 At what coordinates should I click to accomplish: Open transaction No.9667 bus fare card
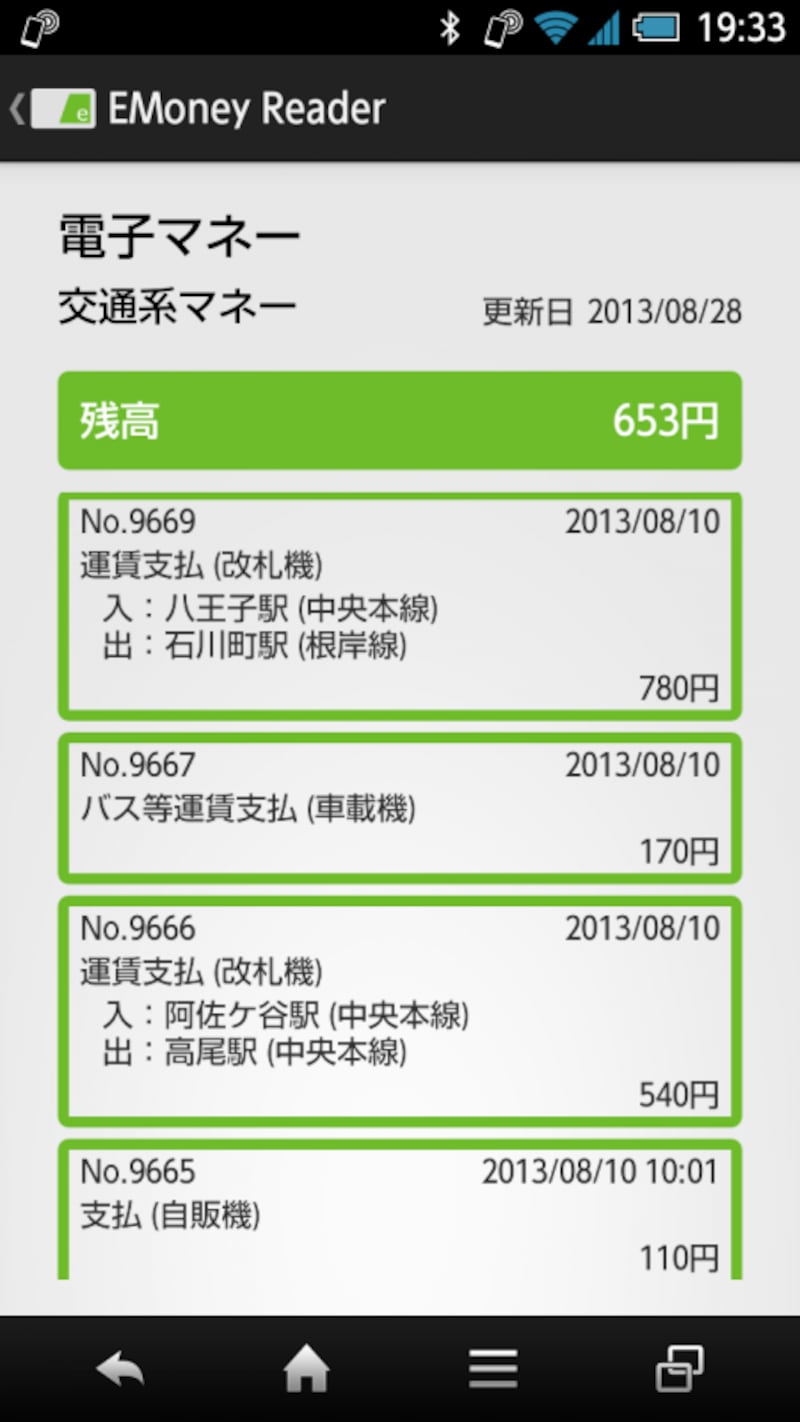[400, 808]
